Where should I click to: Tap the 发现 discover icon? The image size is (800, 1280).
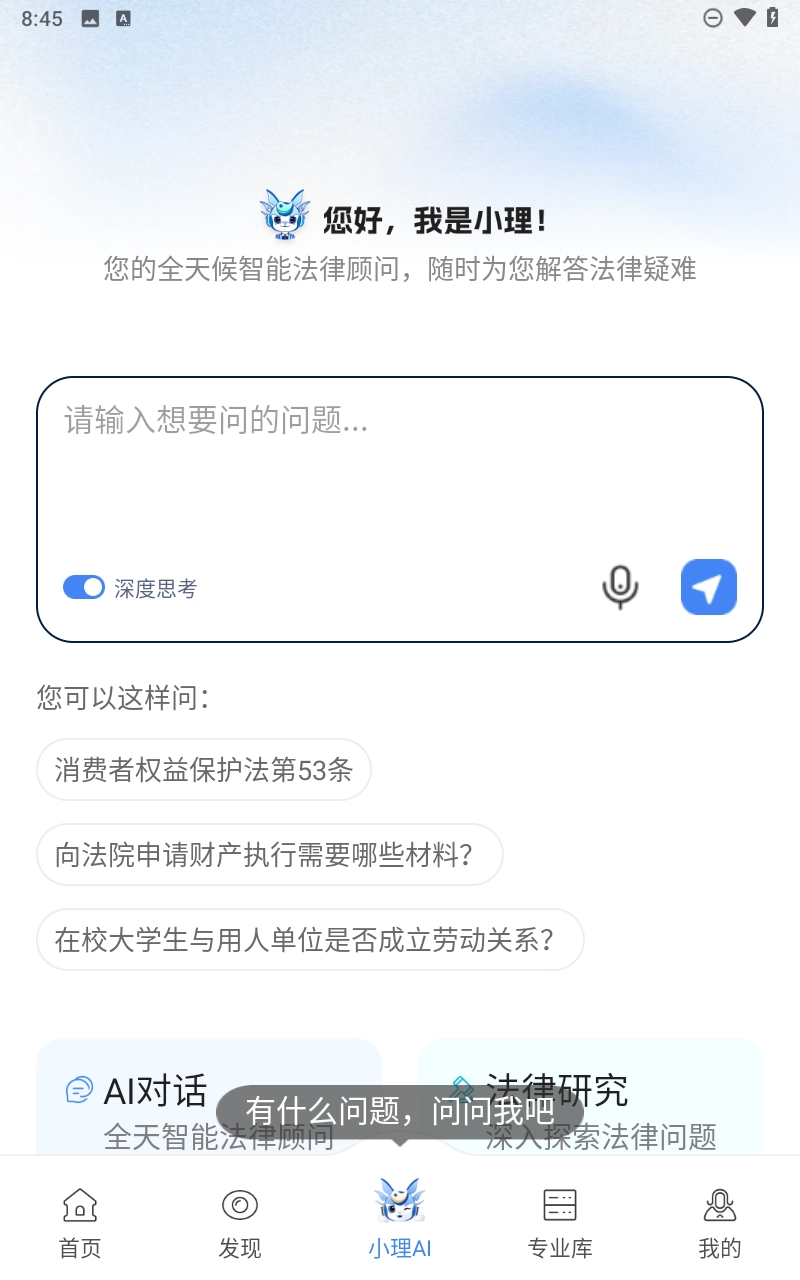[239, 1205]
